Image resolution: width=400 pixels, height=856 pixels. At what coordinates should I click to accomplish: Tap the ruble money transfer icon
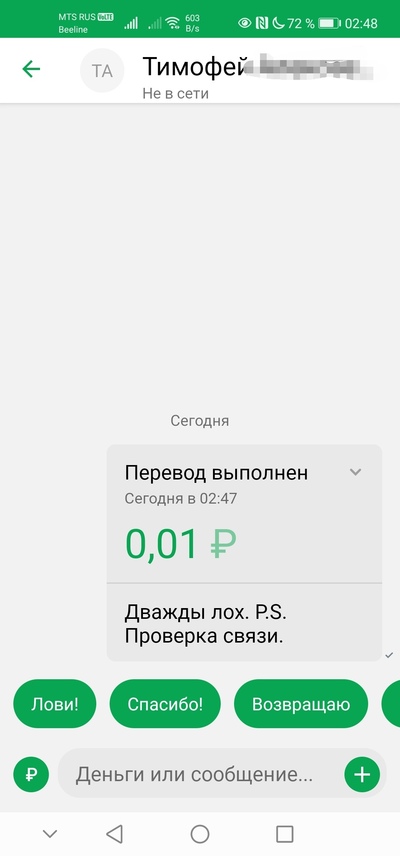31,774
